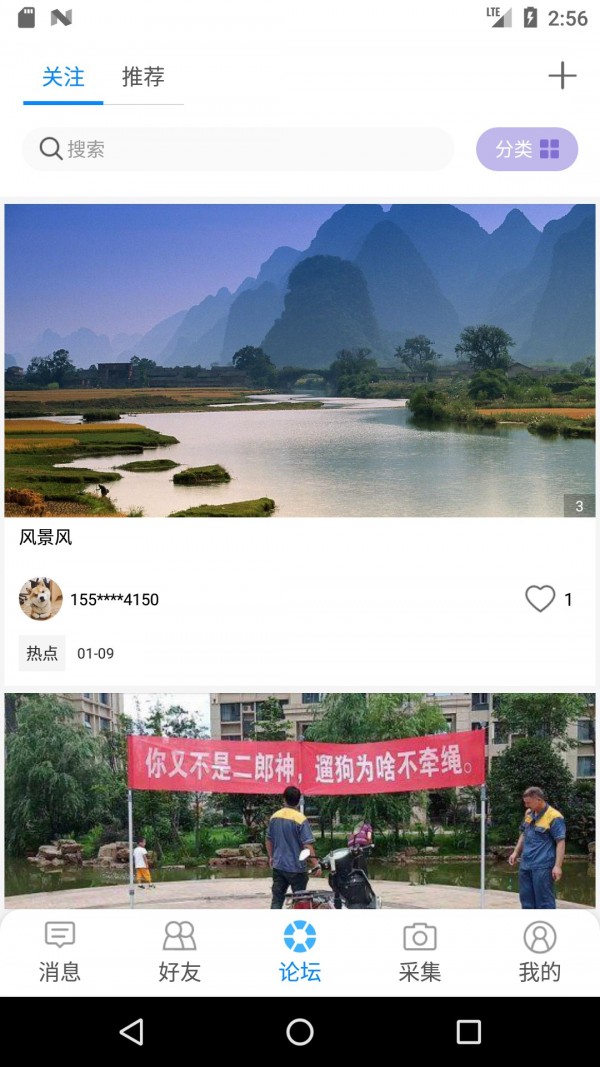600x1067 pixels.
Task: Open the avatar of user 155****4150
Action: [41, 599]
